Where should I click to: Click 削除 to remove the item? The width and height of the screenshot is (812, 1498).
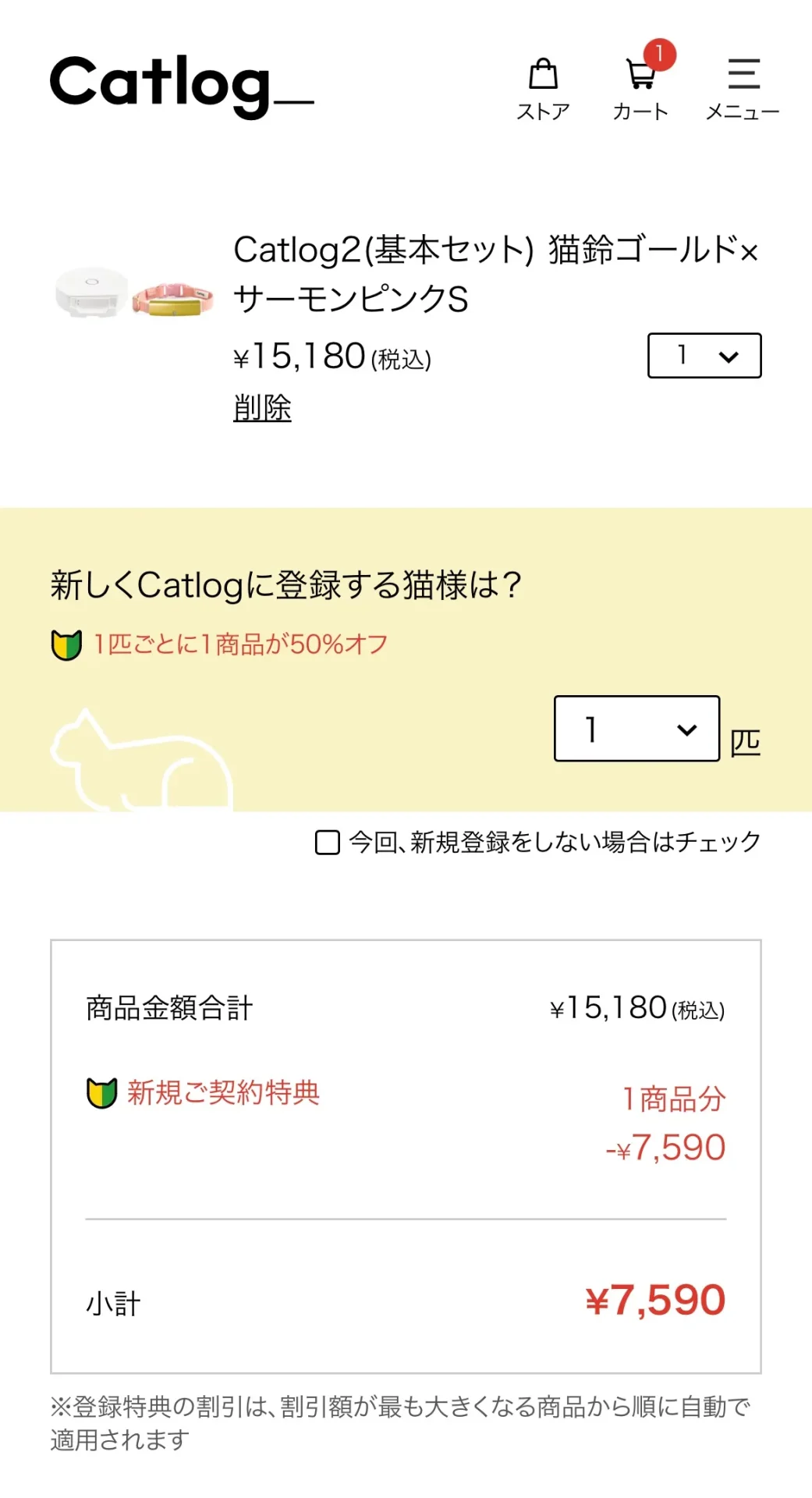coord(262,407)
